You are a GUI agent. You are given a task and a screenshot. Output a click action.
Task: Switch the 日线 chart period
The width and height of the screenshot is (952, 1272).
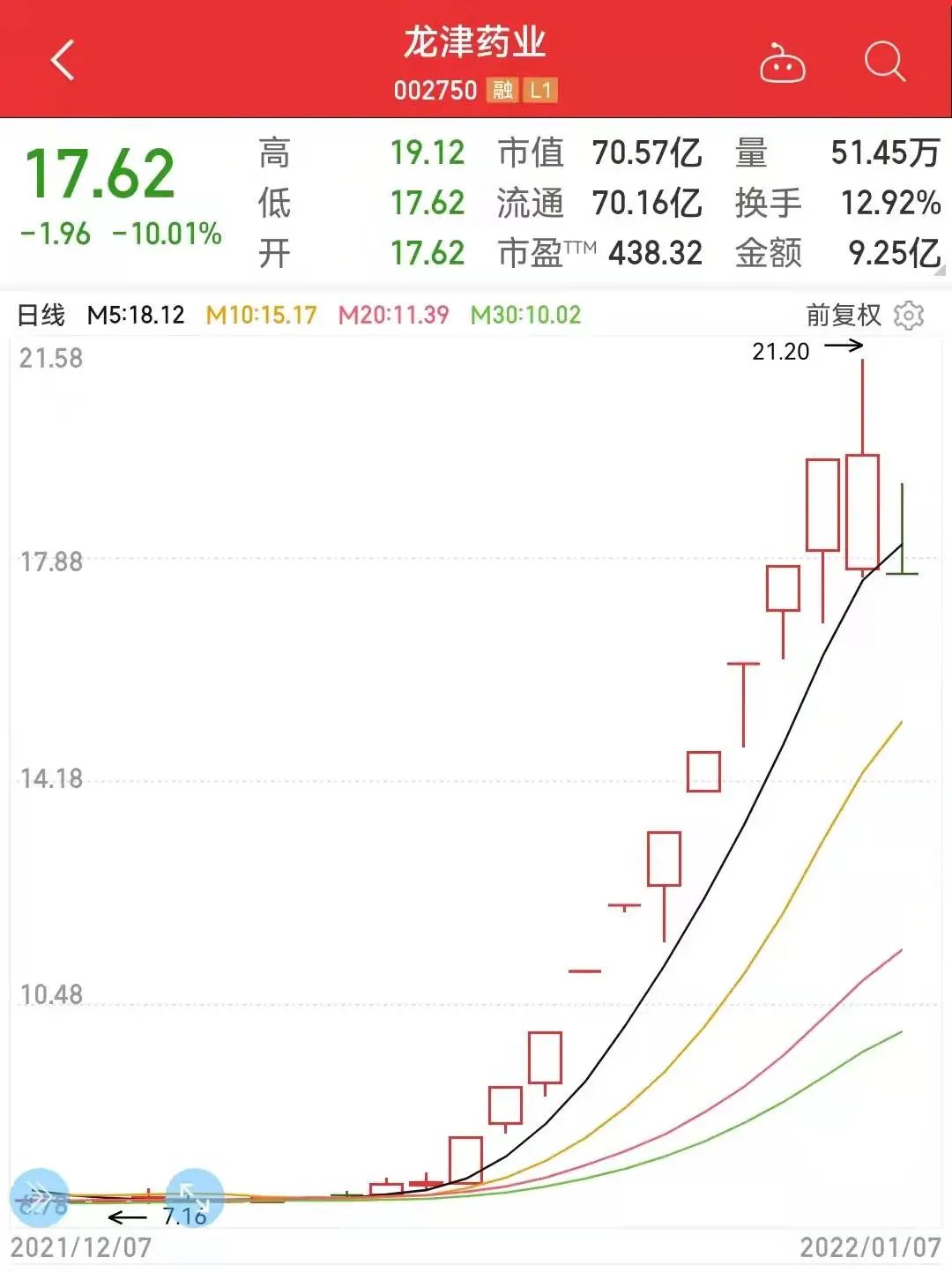coord(41,315)
